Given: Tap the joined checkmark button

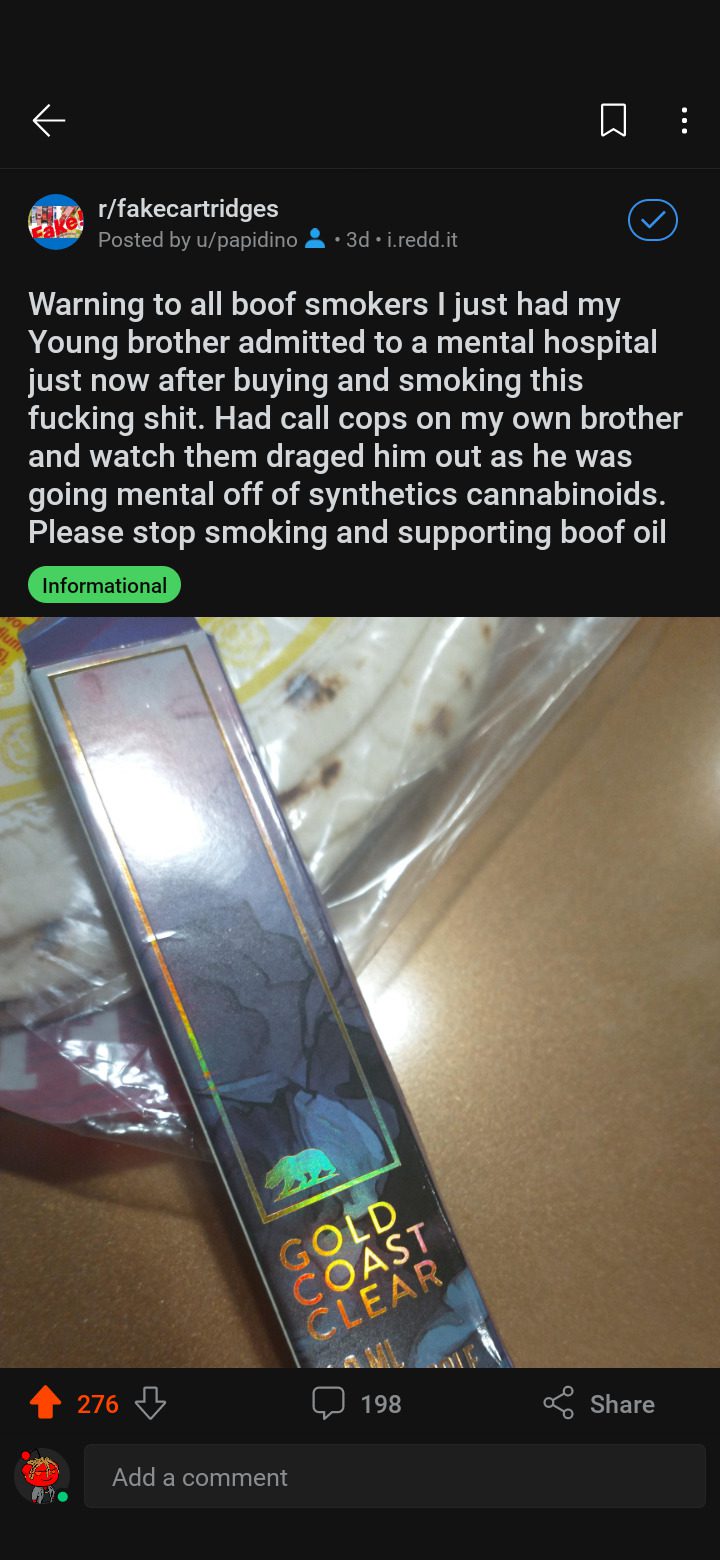Looking at the screenshot, I should 653,220.
